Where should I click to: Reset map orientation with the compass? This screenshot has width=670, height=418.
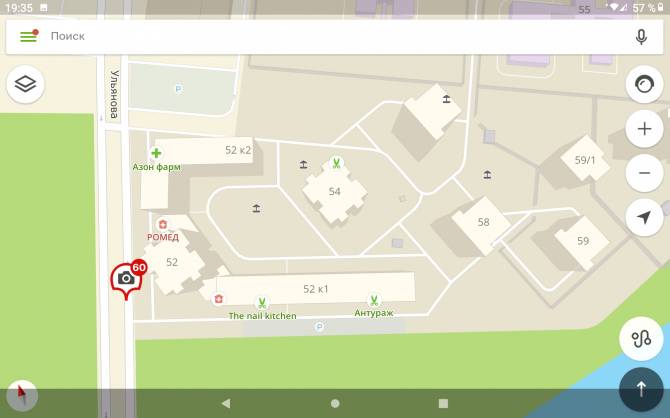coord(20,396)
